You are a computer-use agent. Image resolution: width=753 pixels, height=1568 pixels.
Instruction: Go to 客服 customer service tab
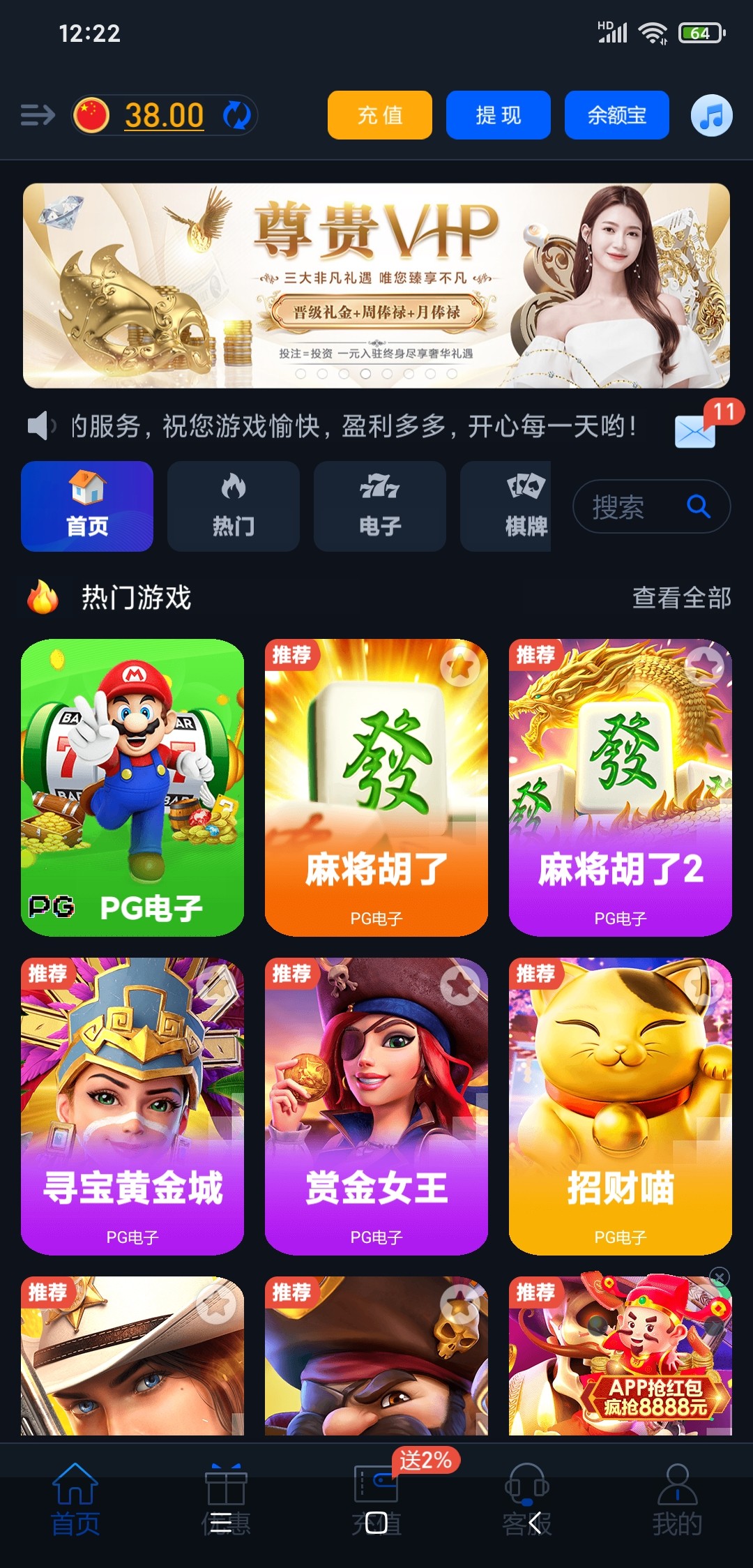(526, 1500)
